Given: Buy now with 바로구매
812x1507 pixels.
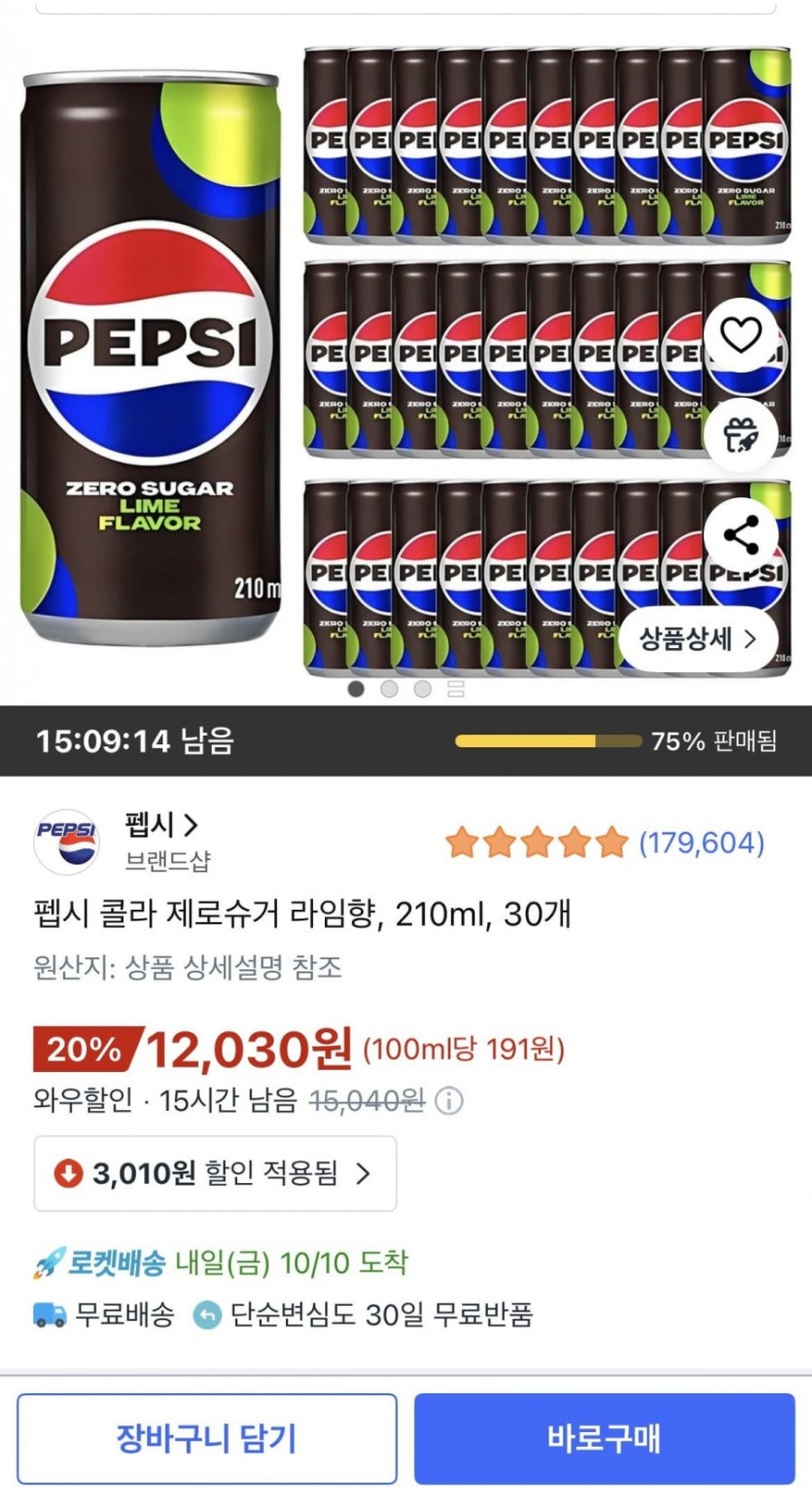Looking at the screenshot, I should coord(604,1439).
